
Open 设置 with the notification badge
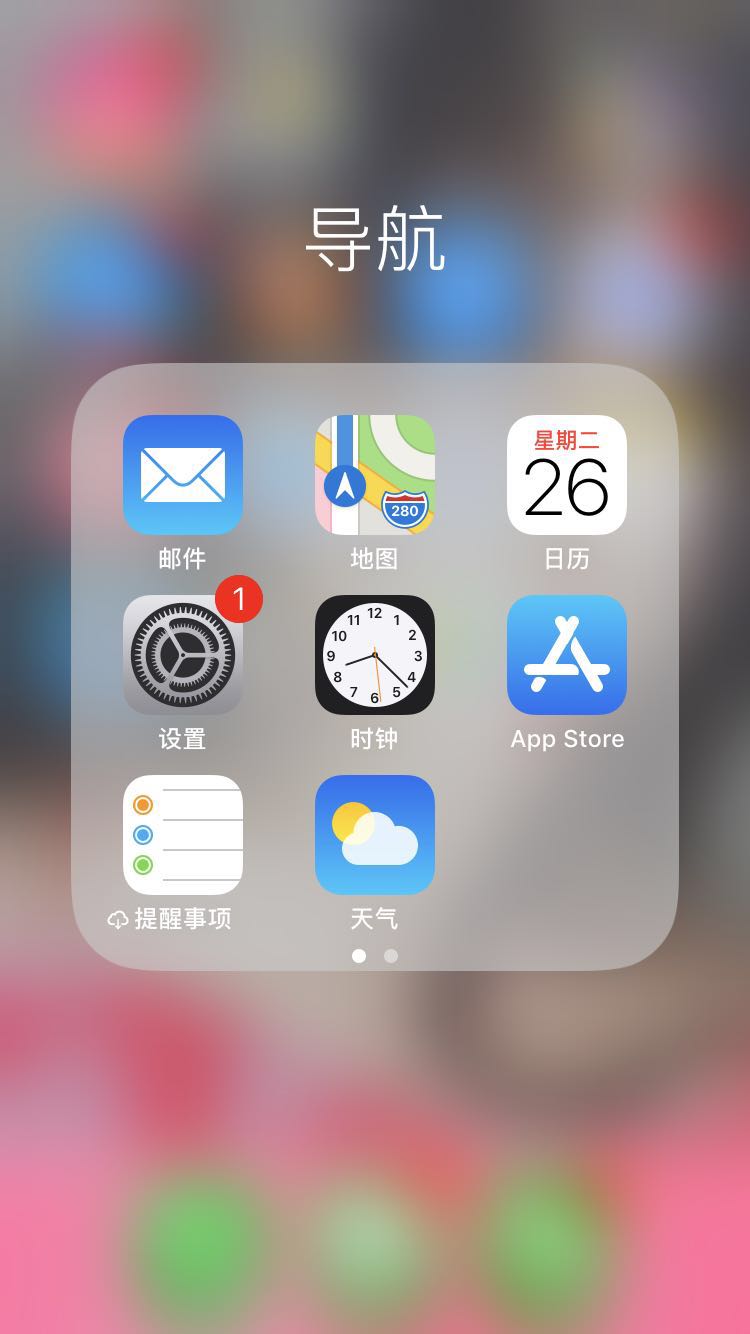[183, 655]
